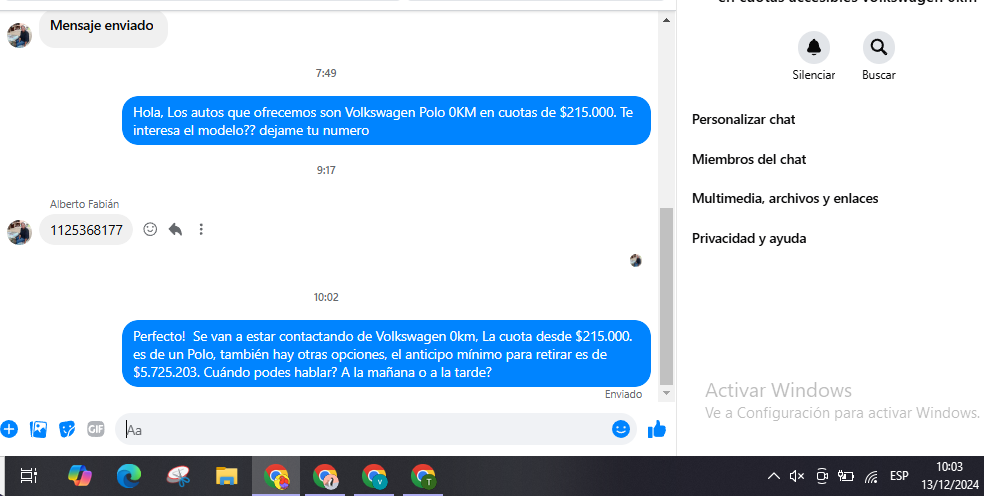This screenshot has height=496, width=984.
Task: Open File Explorer from taskbar
Action: (x=227, y=476)
